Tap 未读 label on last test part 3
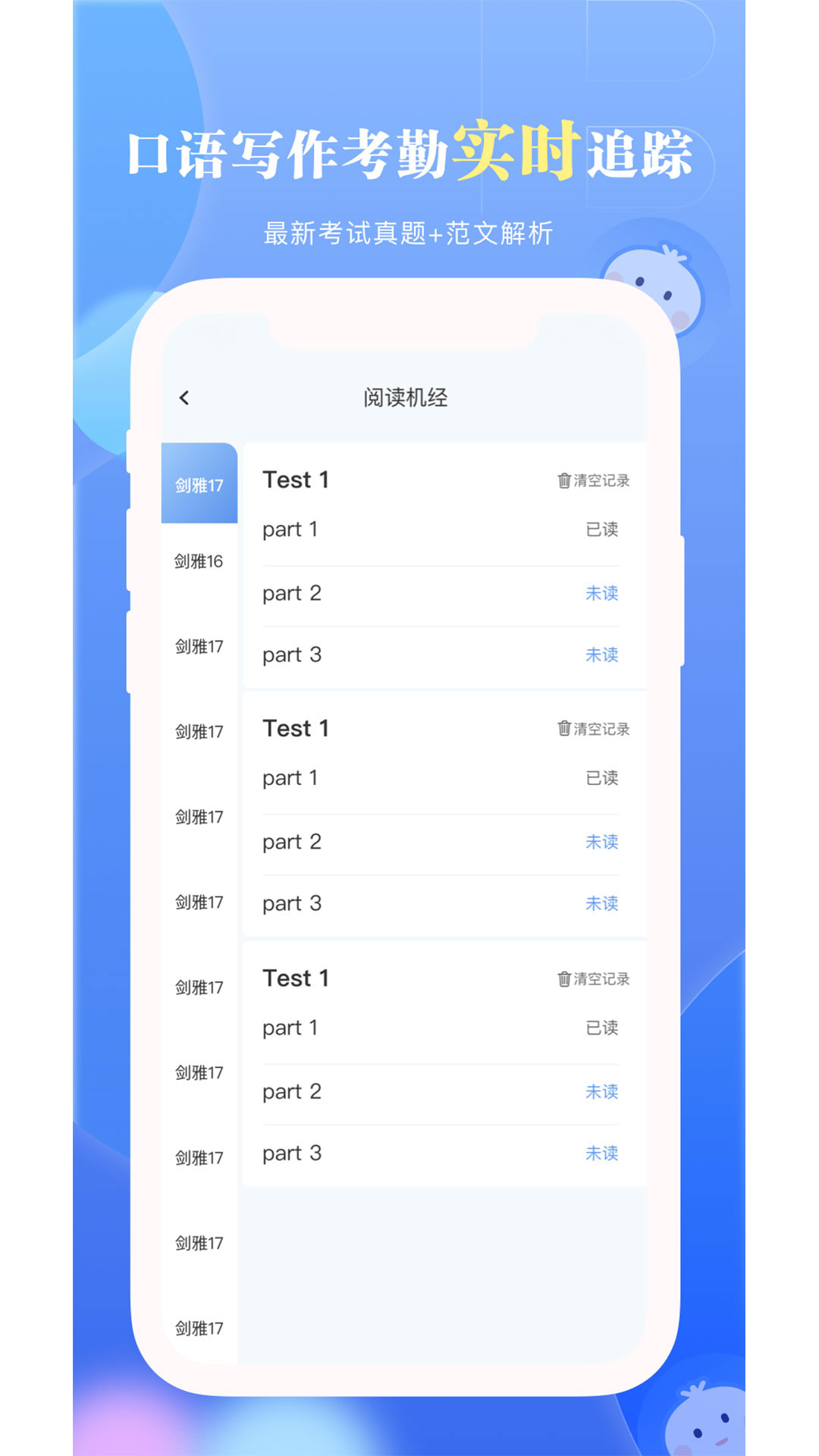Viewport: 819px width, 1456px height. (601, 1153)
